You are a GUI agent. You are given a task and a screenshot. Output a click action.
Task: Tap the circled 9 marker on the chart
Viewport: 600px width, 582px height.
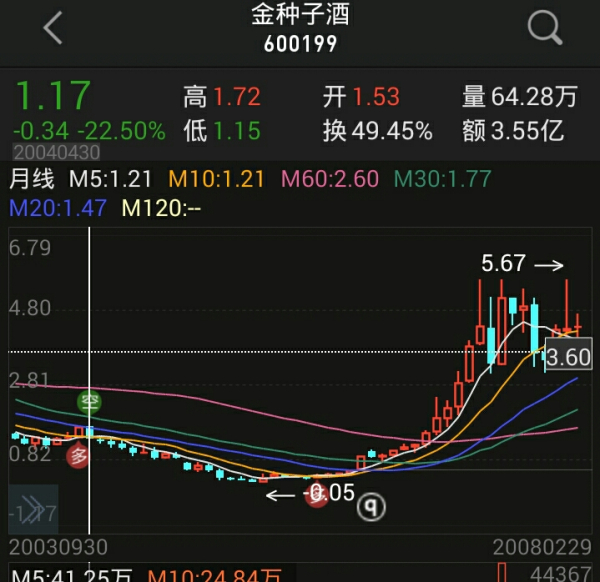point(374,506)
